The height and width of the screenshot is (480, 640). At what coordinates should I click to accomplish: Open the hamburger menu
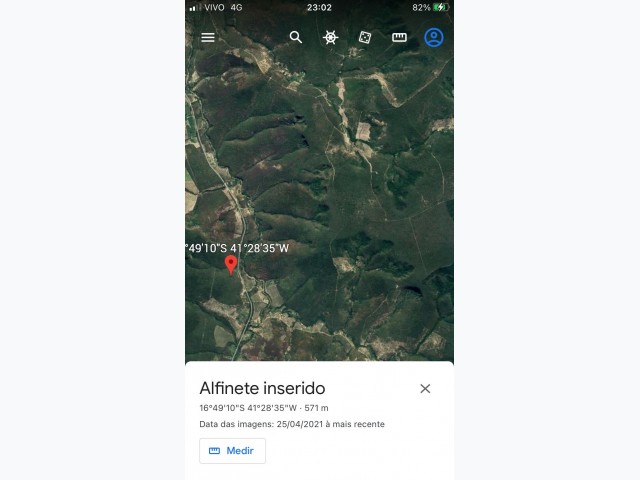coord(208,38)
